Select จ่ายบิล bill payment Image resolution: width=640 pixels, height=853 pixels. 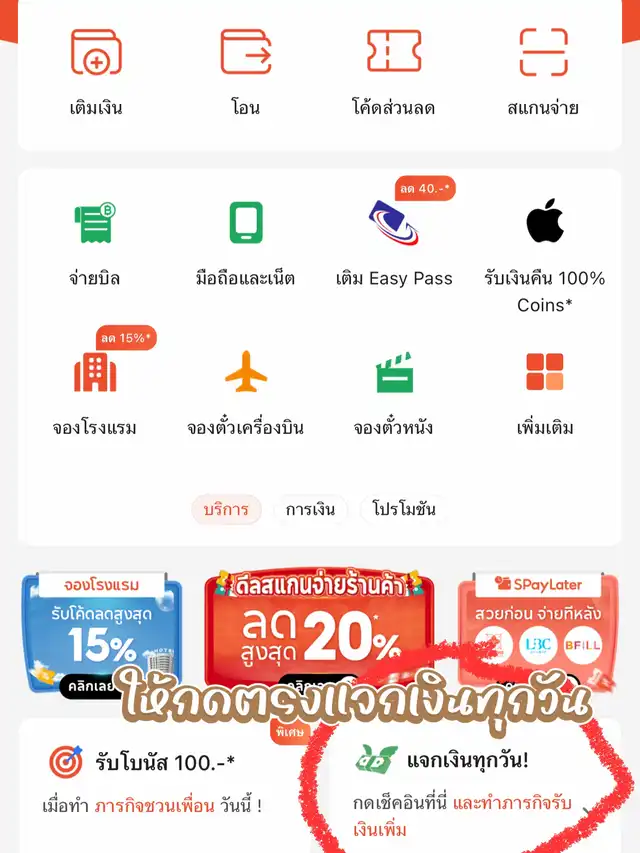94,244
